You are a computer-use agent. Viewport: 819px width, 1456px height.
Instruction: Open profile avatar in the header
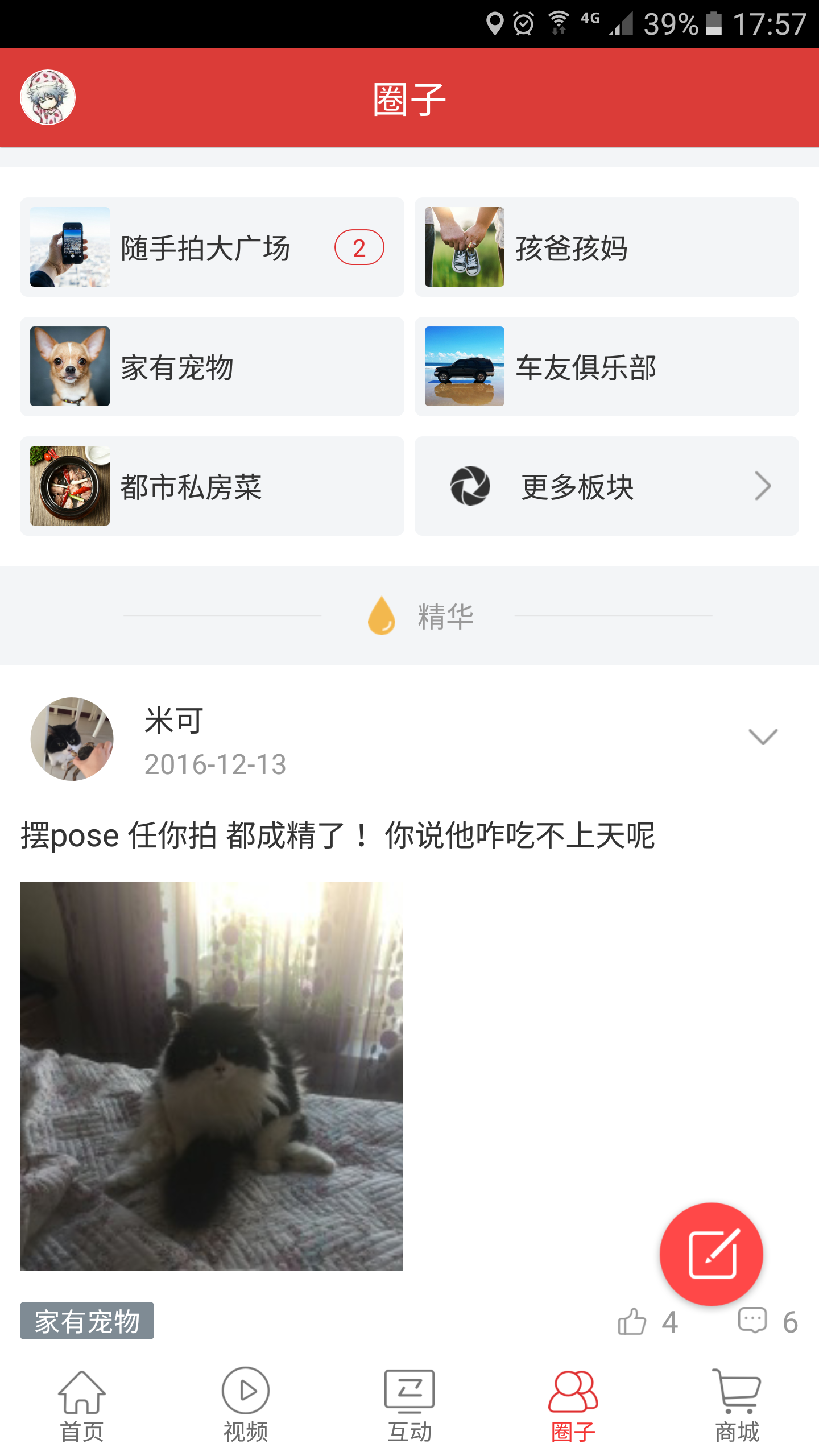(x=48, y=97)
